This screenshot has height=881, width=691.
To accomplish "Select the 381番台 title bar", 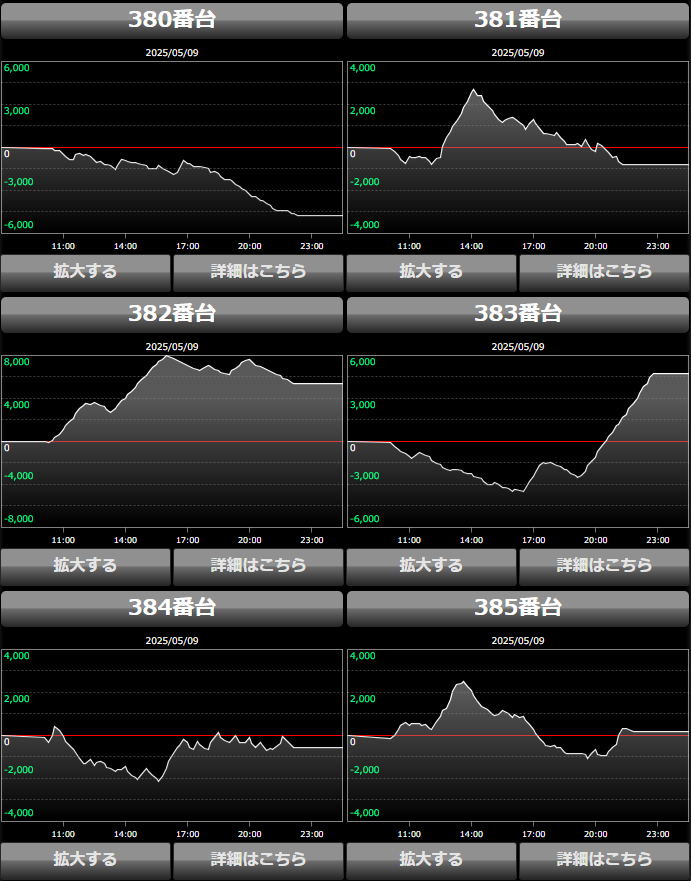I will [x=518, y=20].
